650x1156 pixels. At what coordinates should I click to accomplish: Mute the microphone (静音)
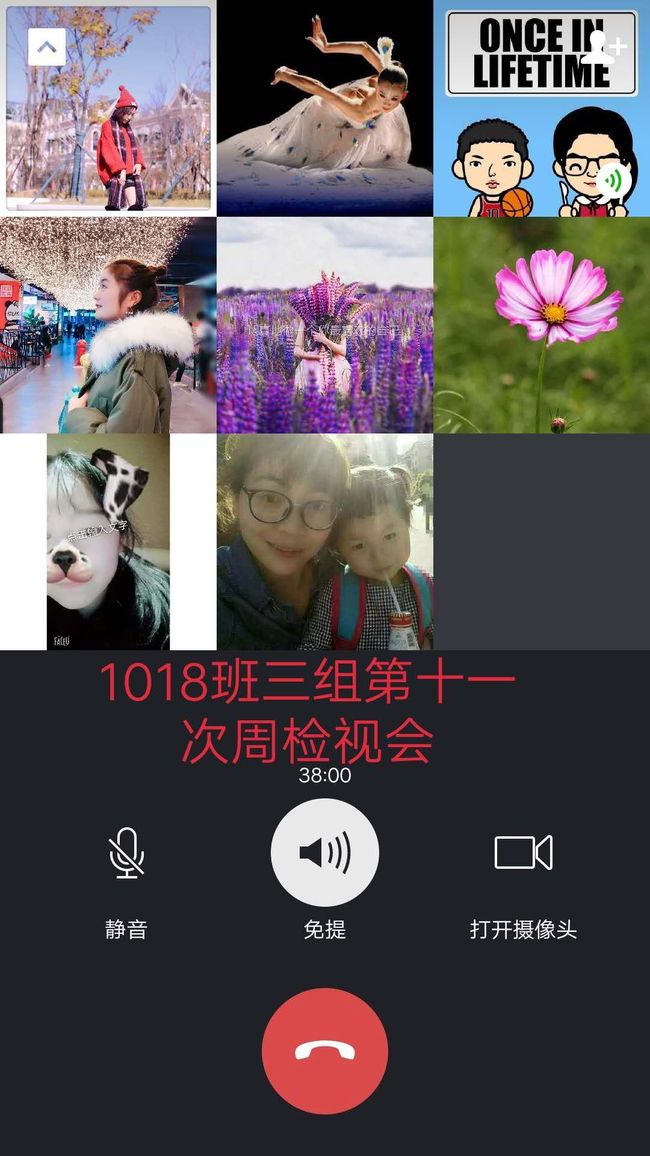click(127, 853)
